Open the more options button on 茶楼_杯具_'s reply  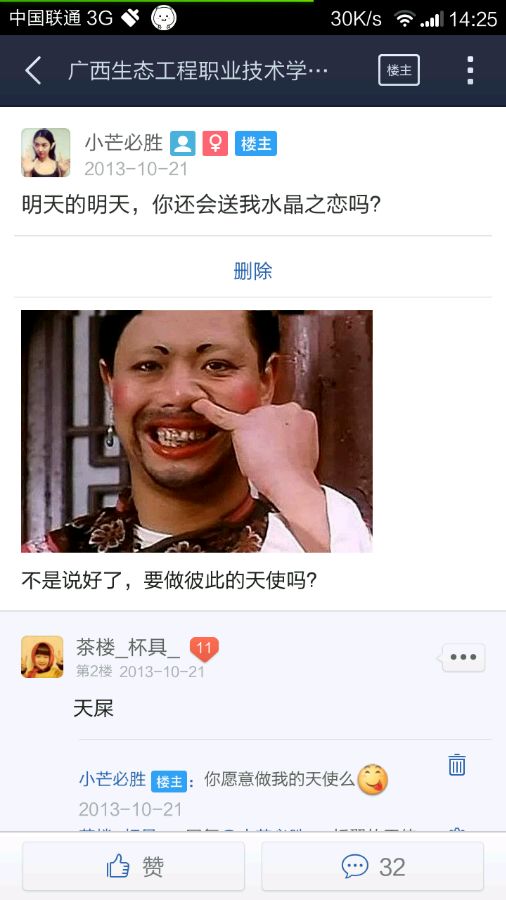coord(464,657)
